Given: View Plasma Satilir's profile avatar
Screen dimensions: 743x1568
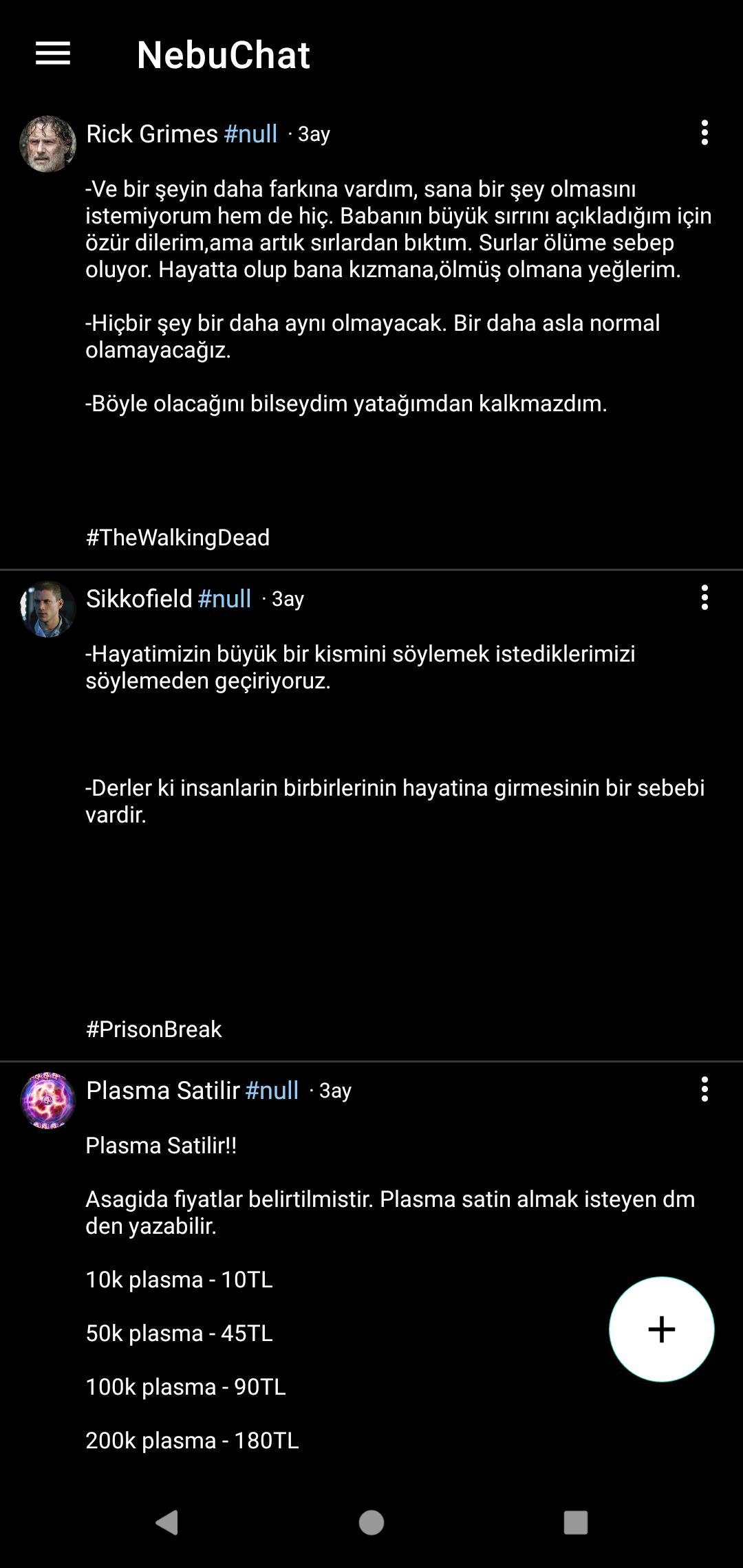Looking at the screenshot, I should pyautogui.click(x=47, y=1100).
